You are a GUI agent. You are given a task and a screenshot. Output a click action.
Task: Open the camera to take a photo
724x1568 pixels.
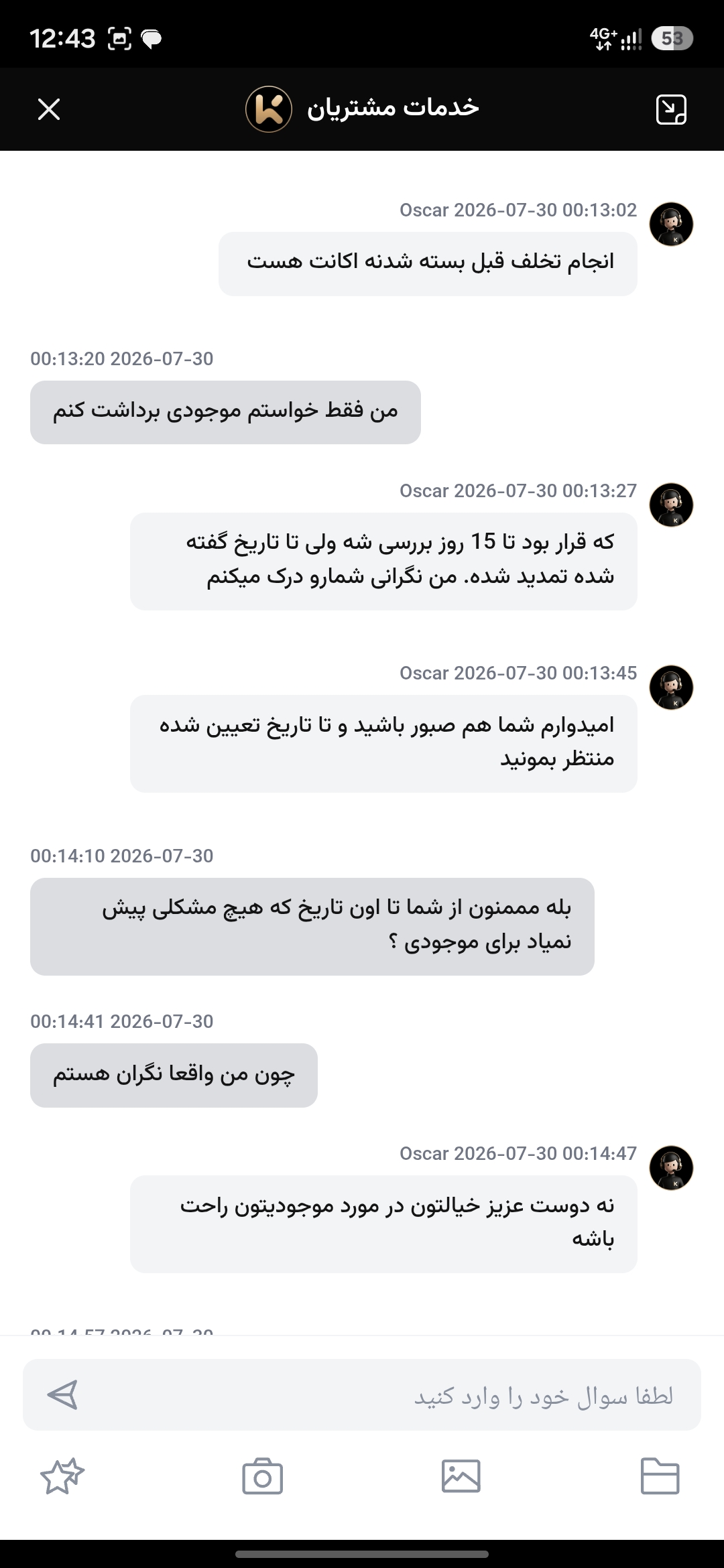point(262,1476)
